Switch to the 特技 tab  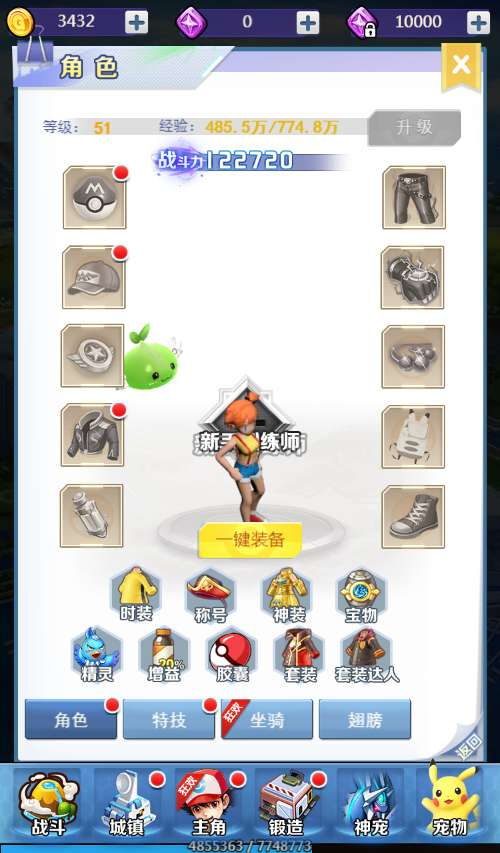click(169, 720)
